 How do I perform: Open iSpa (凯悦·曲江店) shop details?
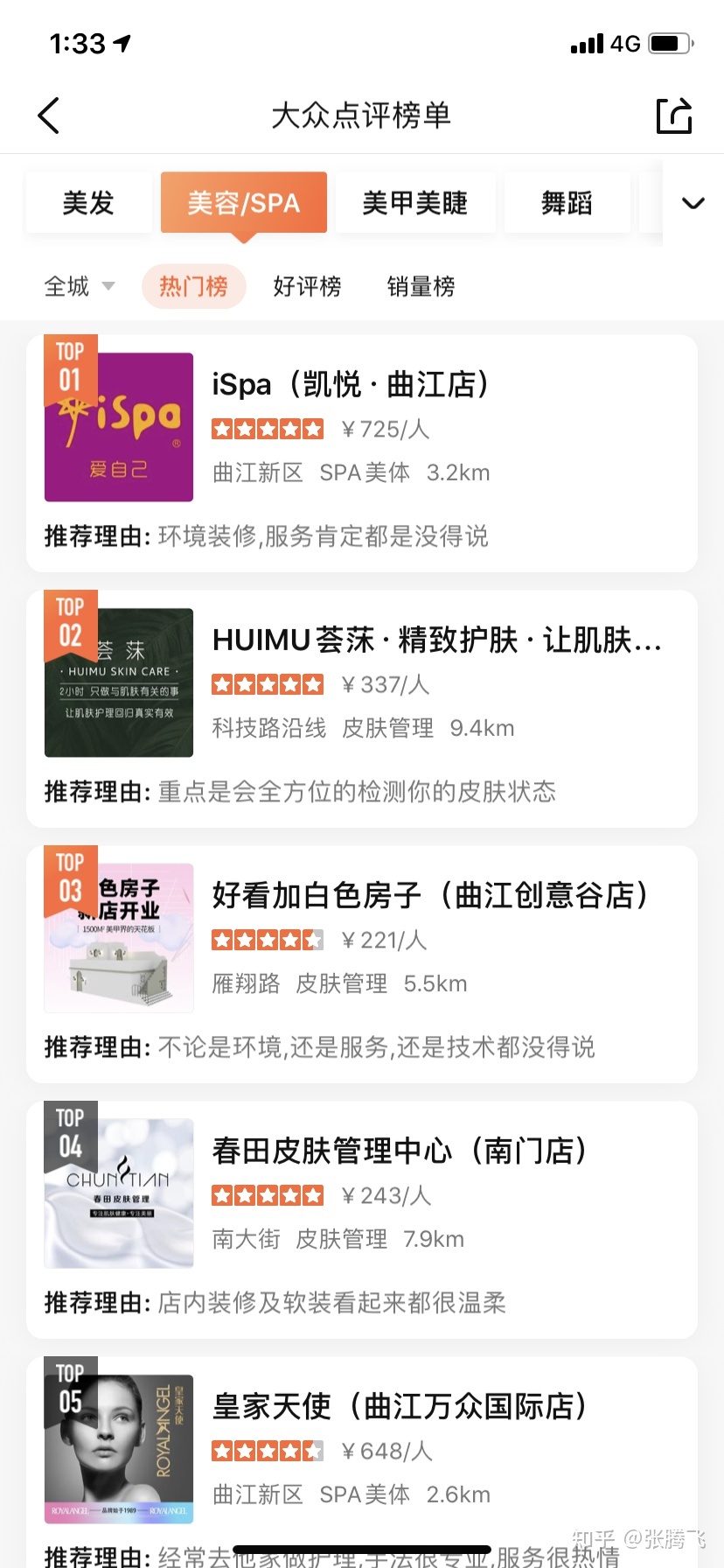[352, 383]
